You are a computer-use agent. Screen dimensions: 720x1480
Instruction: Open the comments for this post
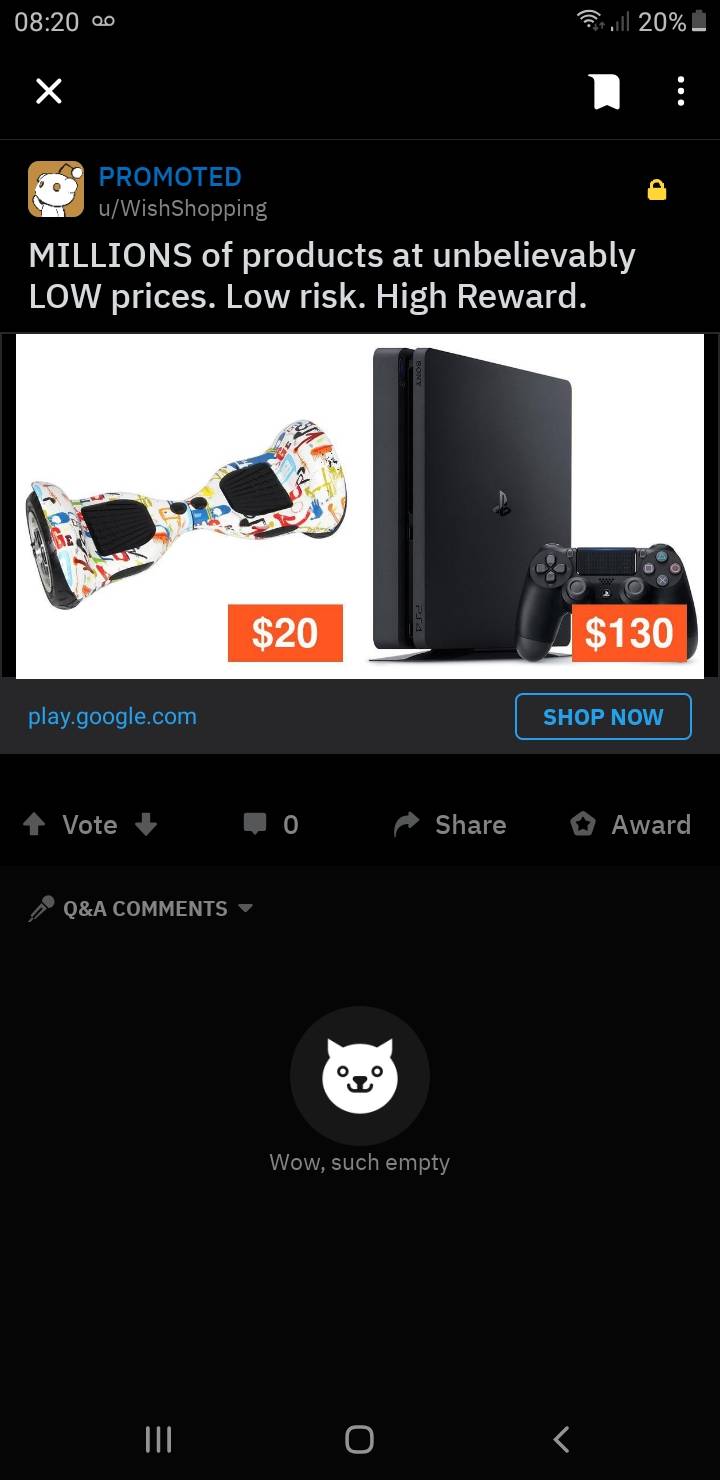[x=270, y=824]
